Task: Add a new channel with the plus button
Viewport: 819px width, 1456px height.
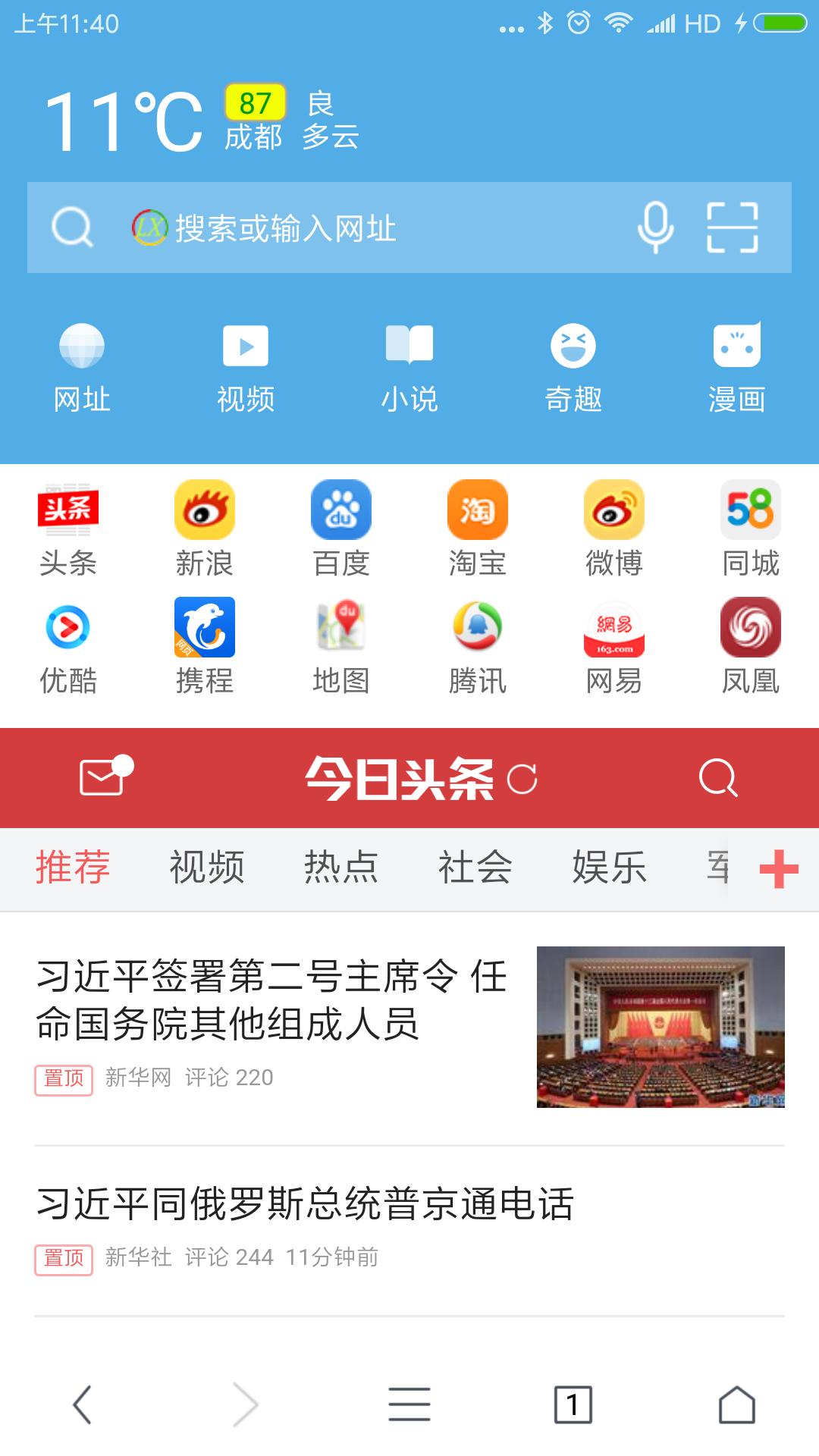Action: click(777, 868)
